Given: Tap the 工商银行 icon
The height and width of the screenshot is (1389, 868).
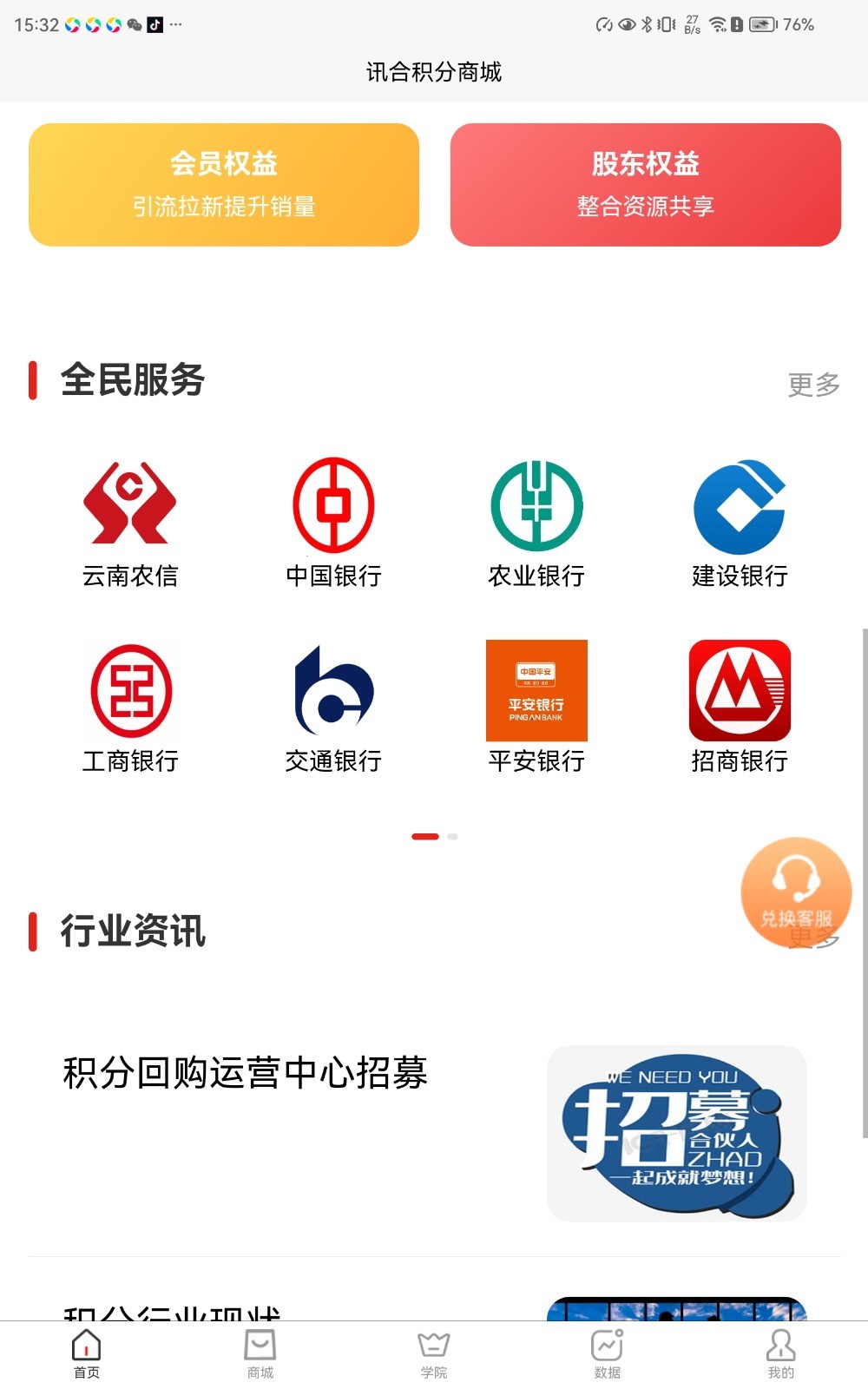Looking at the screenshot, I should coord(130,707).
